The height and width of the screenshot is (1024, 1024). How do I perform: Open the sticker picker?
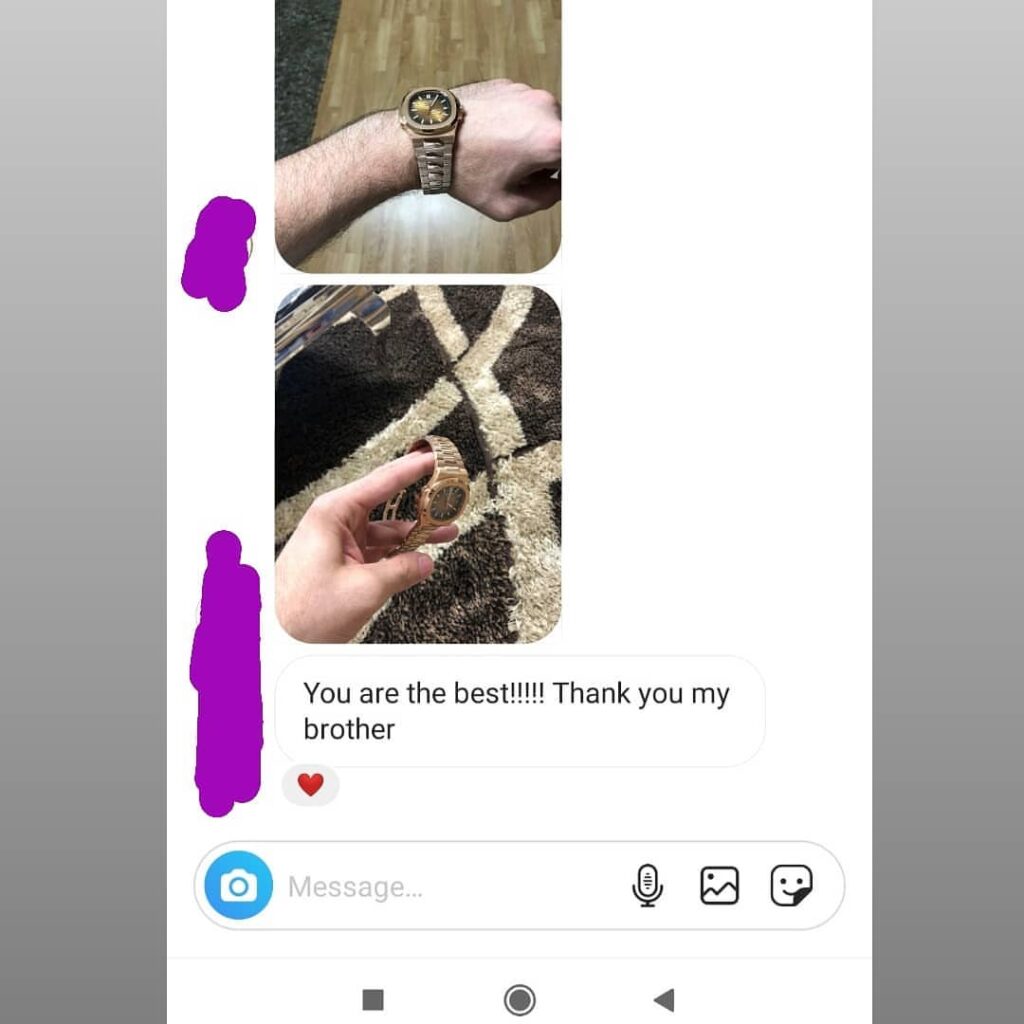tap(791, 886)
